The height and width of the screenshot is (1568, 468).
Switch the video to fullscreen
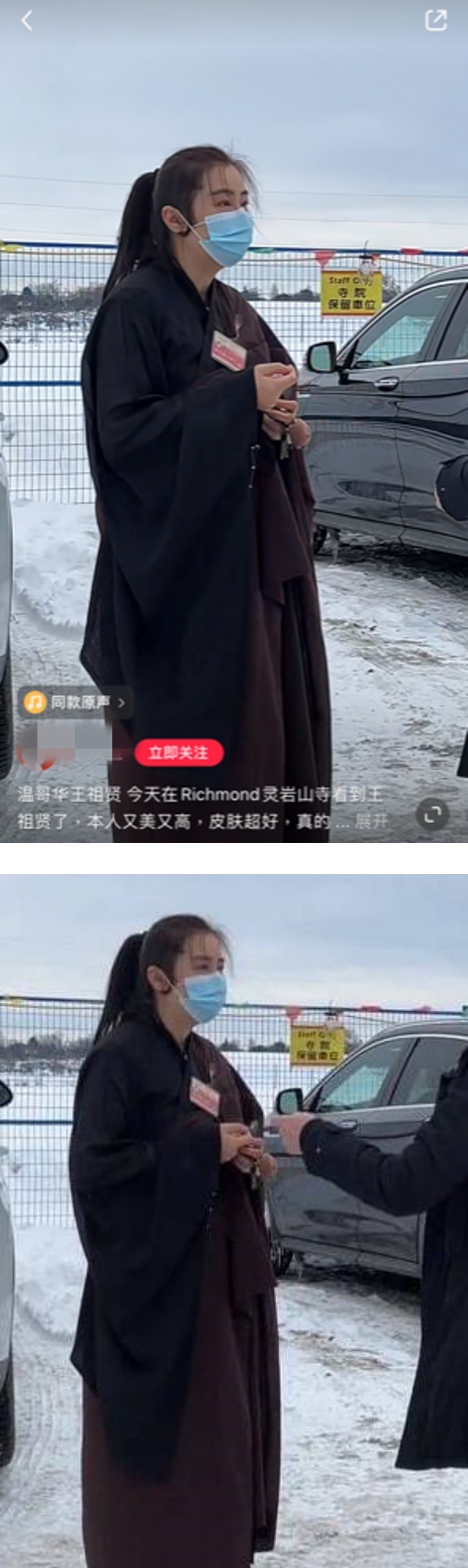tap(433, 815)
